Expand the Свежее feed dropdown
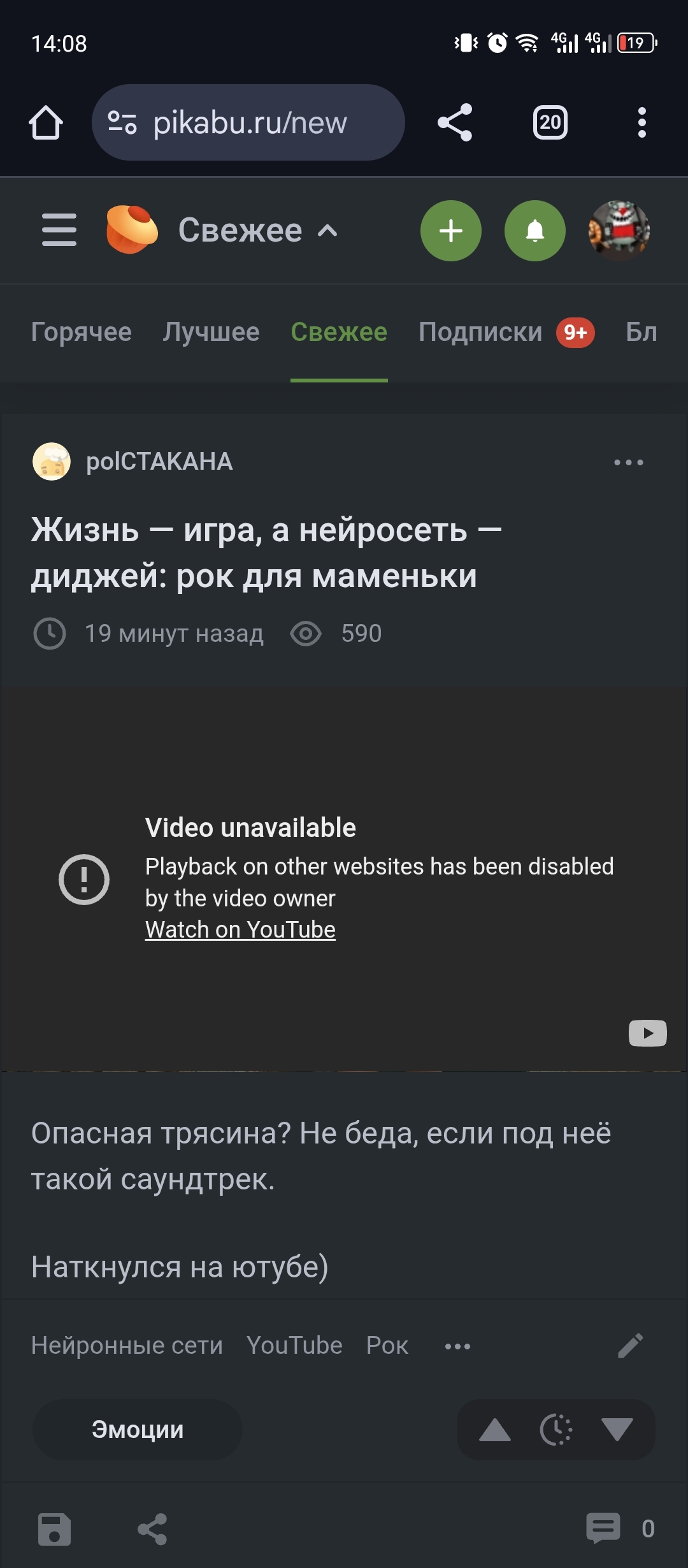This screenshot has width=688, height=1568. click(257, 230)
